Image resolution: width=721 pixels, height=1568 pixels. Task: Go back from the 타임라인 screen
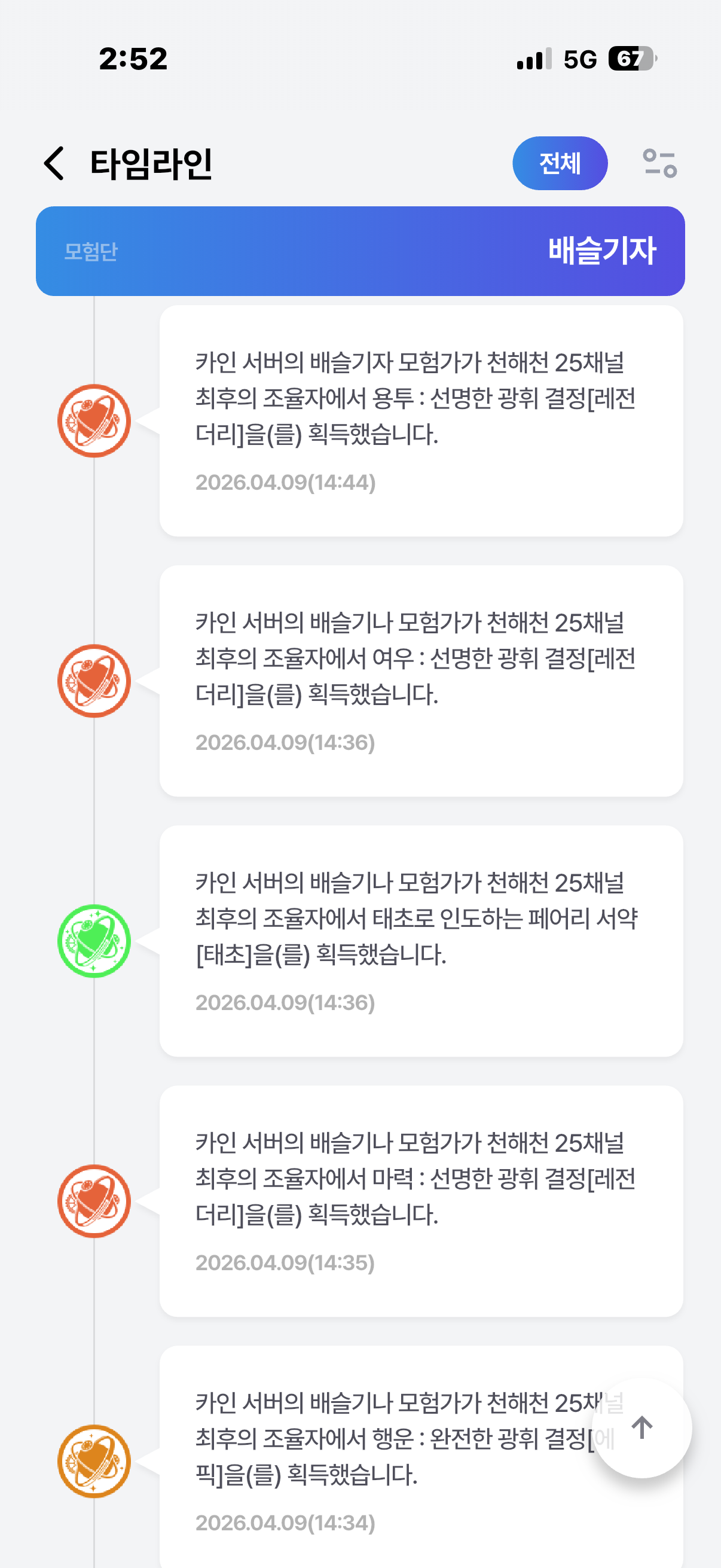point(55,163)
